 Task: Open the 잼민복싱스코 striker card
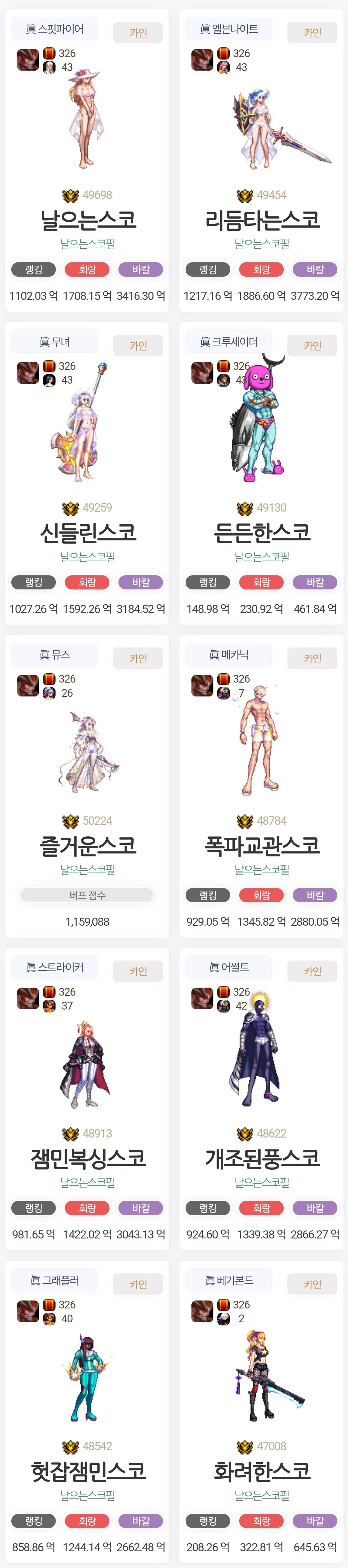87,1159
